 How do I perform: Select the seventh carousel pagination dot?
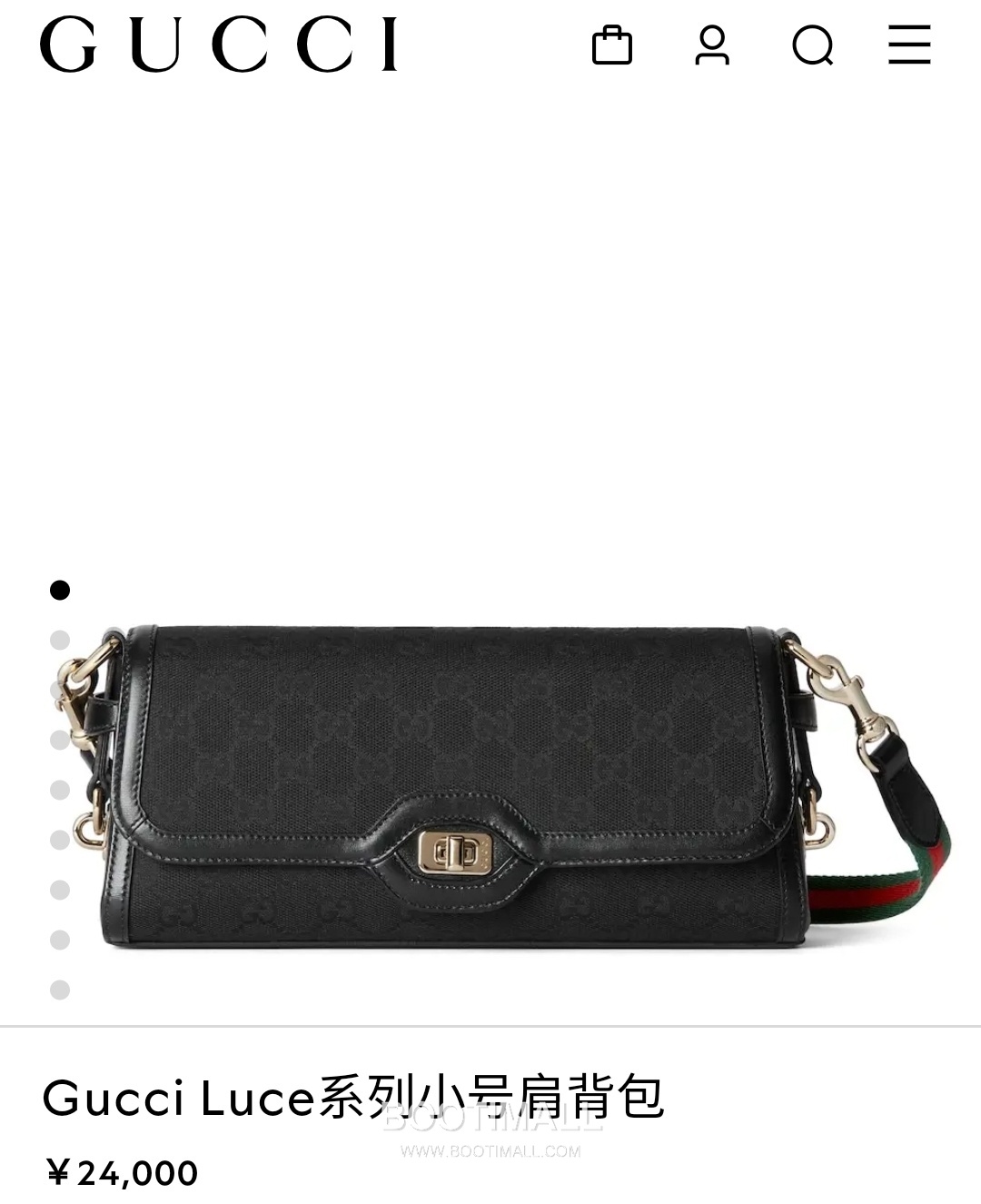pyautogui.click(x=60, y=888)
